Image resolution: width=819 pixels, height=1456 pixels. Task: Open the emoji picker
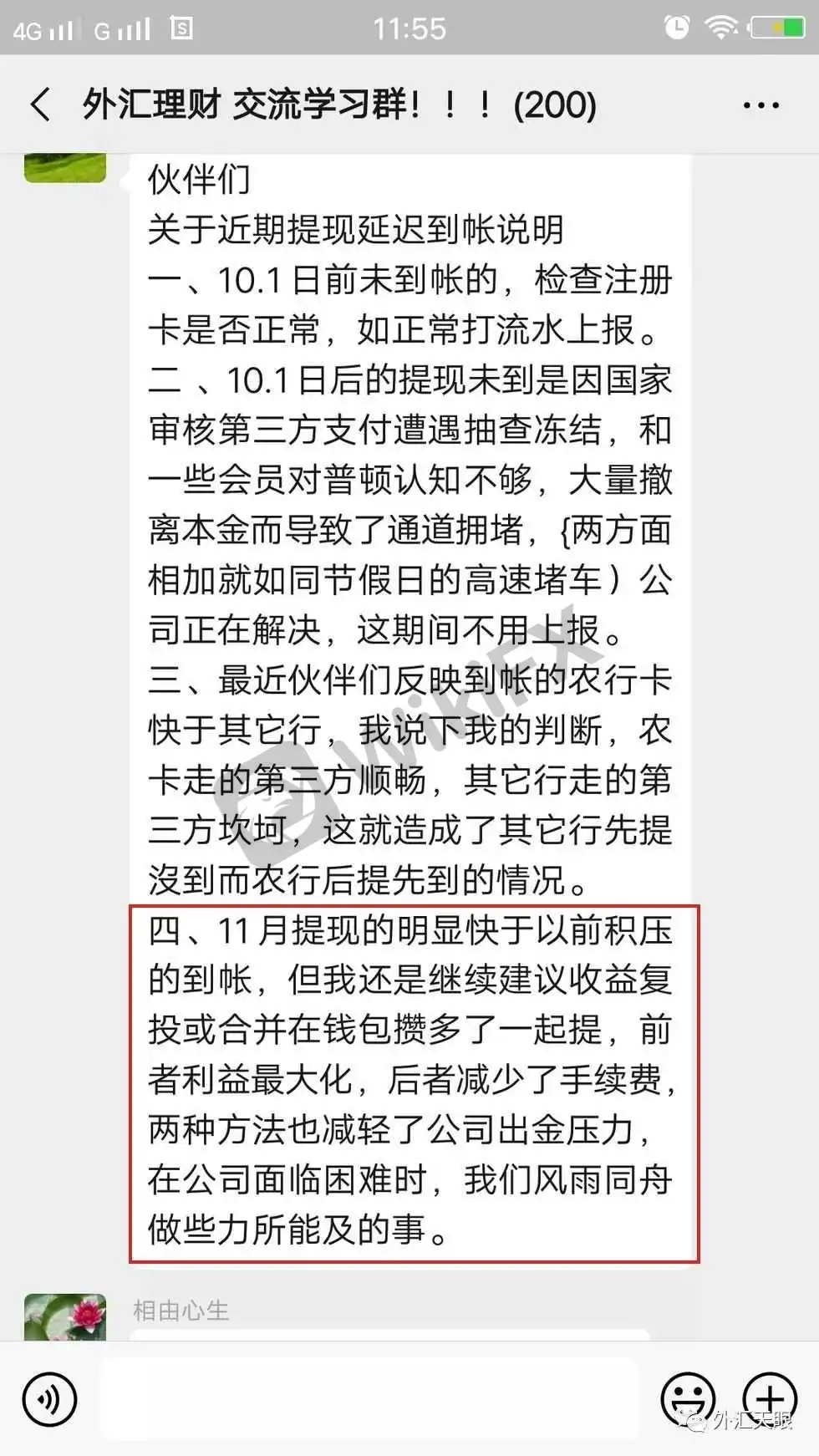687,1398
